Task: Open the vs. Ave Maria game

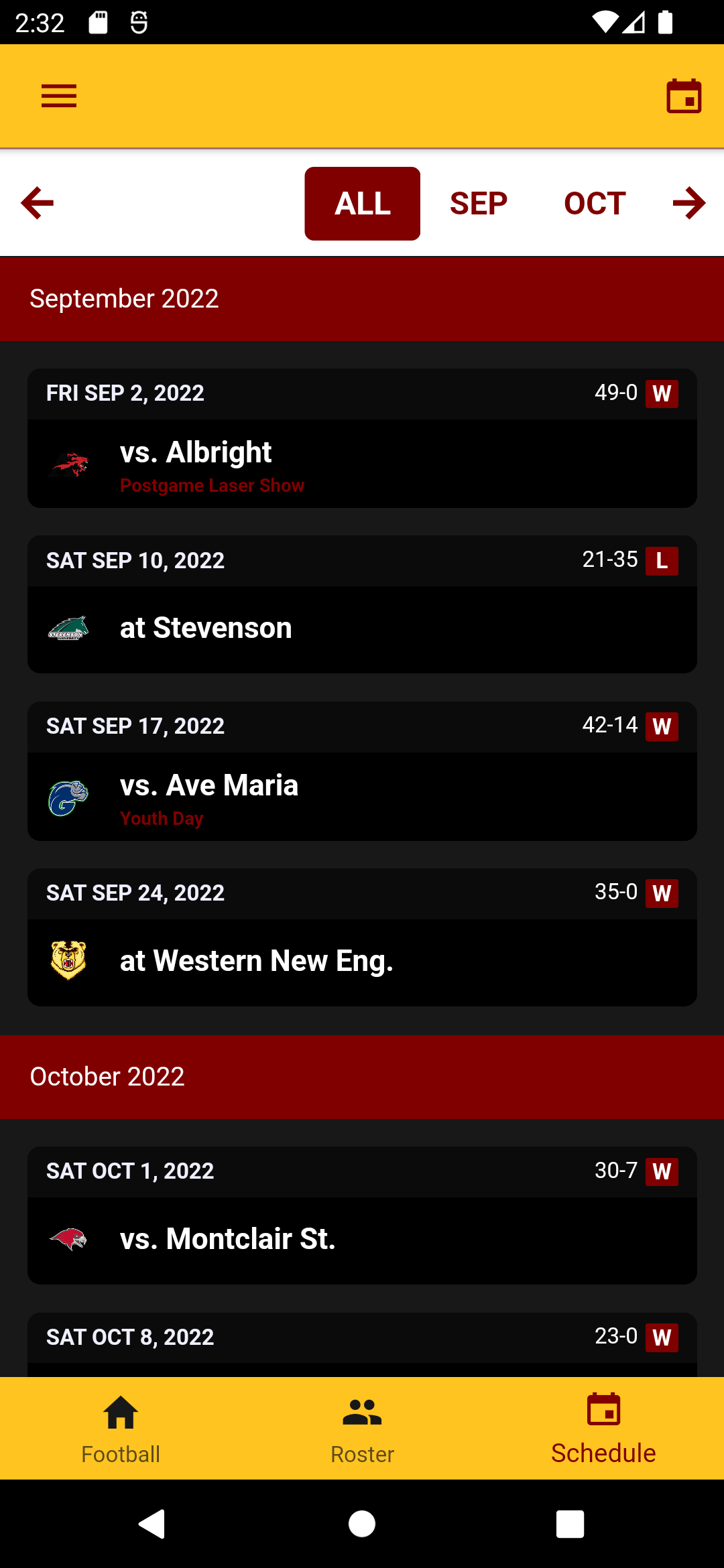Action: click(x=362, y=795)
